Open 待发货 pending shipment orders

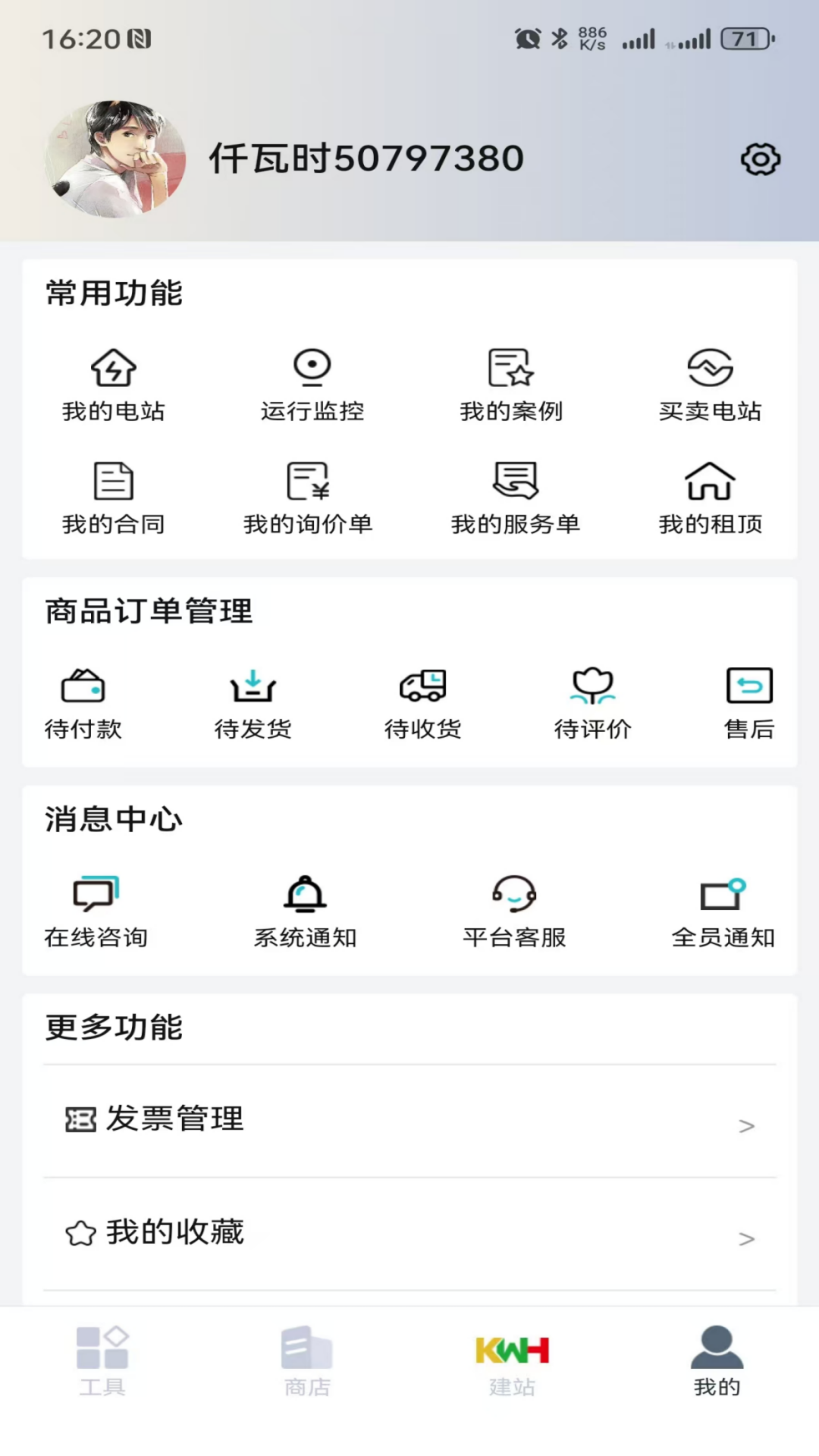click(253, 701)
